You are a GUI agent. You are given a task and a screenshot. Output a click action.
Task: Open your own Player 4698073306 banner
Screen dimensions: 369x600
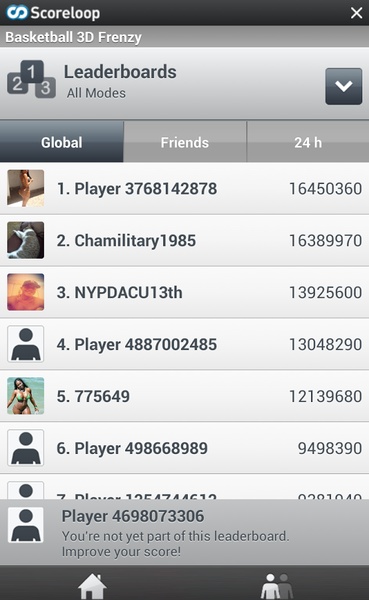pos(184,532)
